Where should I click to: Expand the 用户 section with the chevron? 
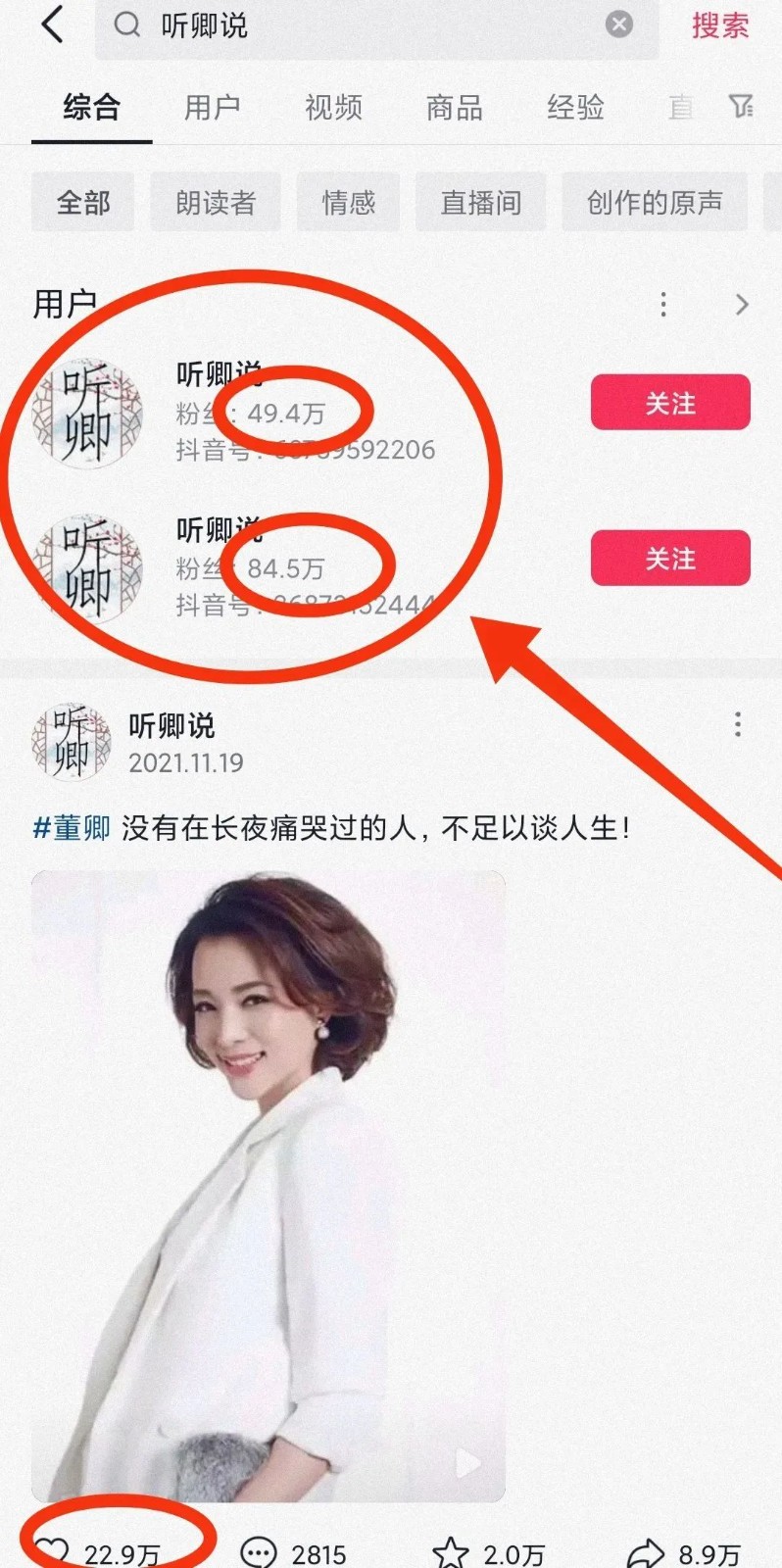[x=742, y=305]
